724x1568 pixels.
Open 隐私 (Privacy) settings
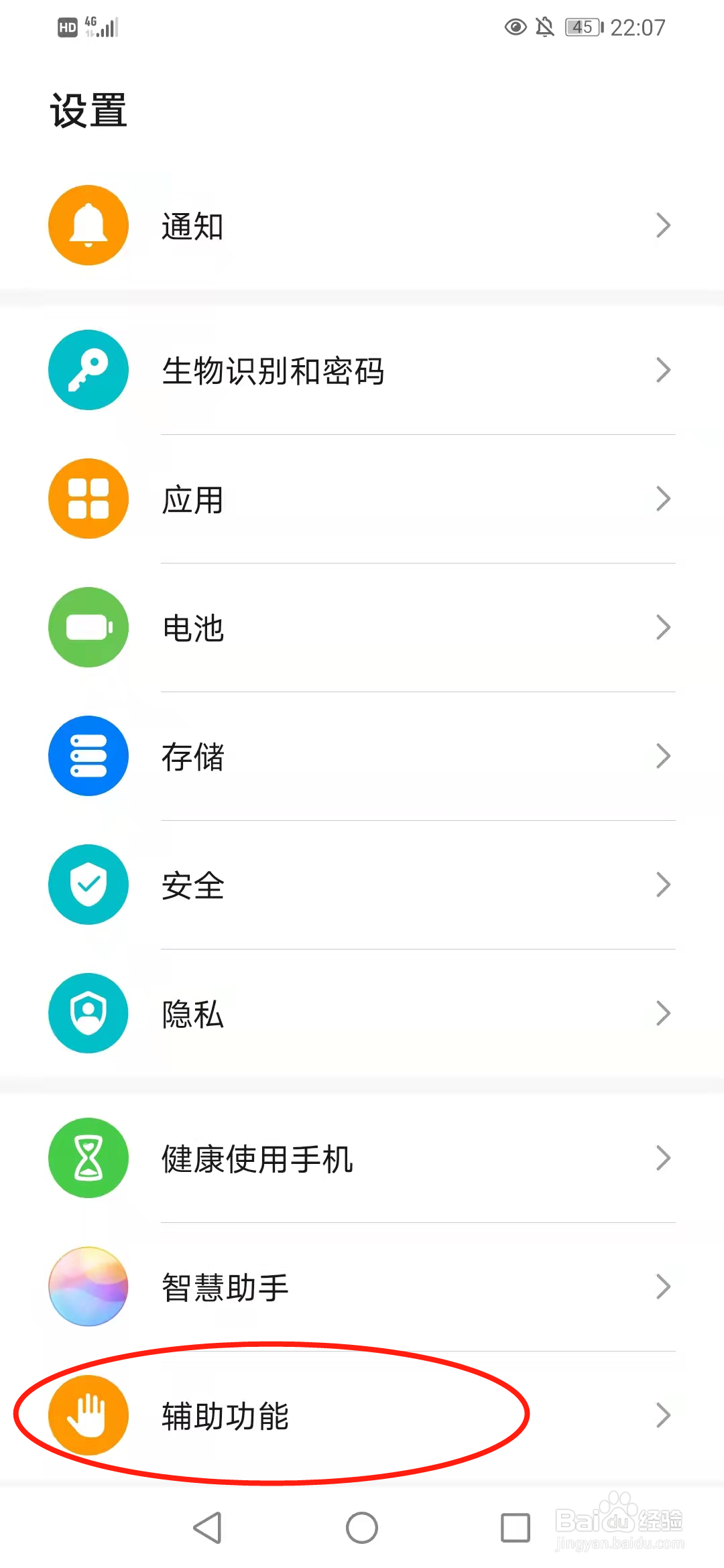coord(362,1014)
